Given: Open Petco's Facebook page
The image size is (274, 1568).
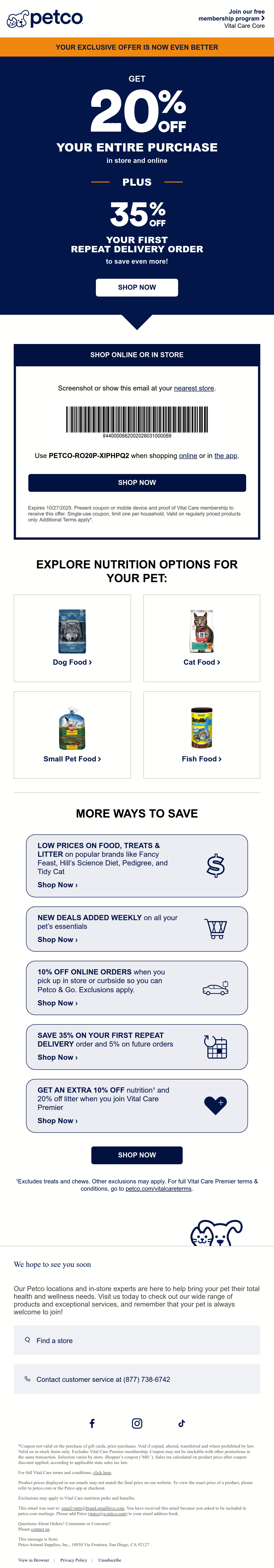Looking at the screenshot, I should click(92, 1423).
